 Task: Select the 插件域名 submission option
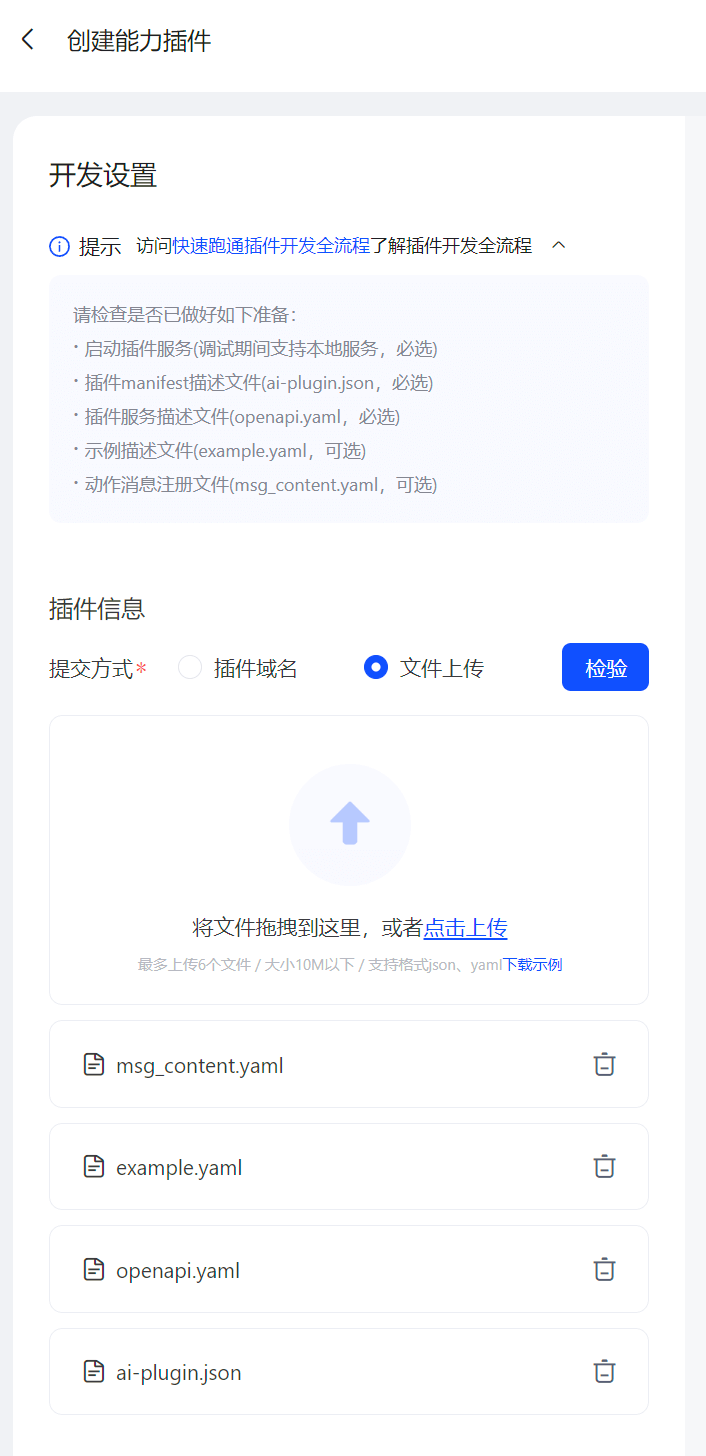[190, 668]
